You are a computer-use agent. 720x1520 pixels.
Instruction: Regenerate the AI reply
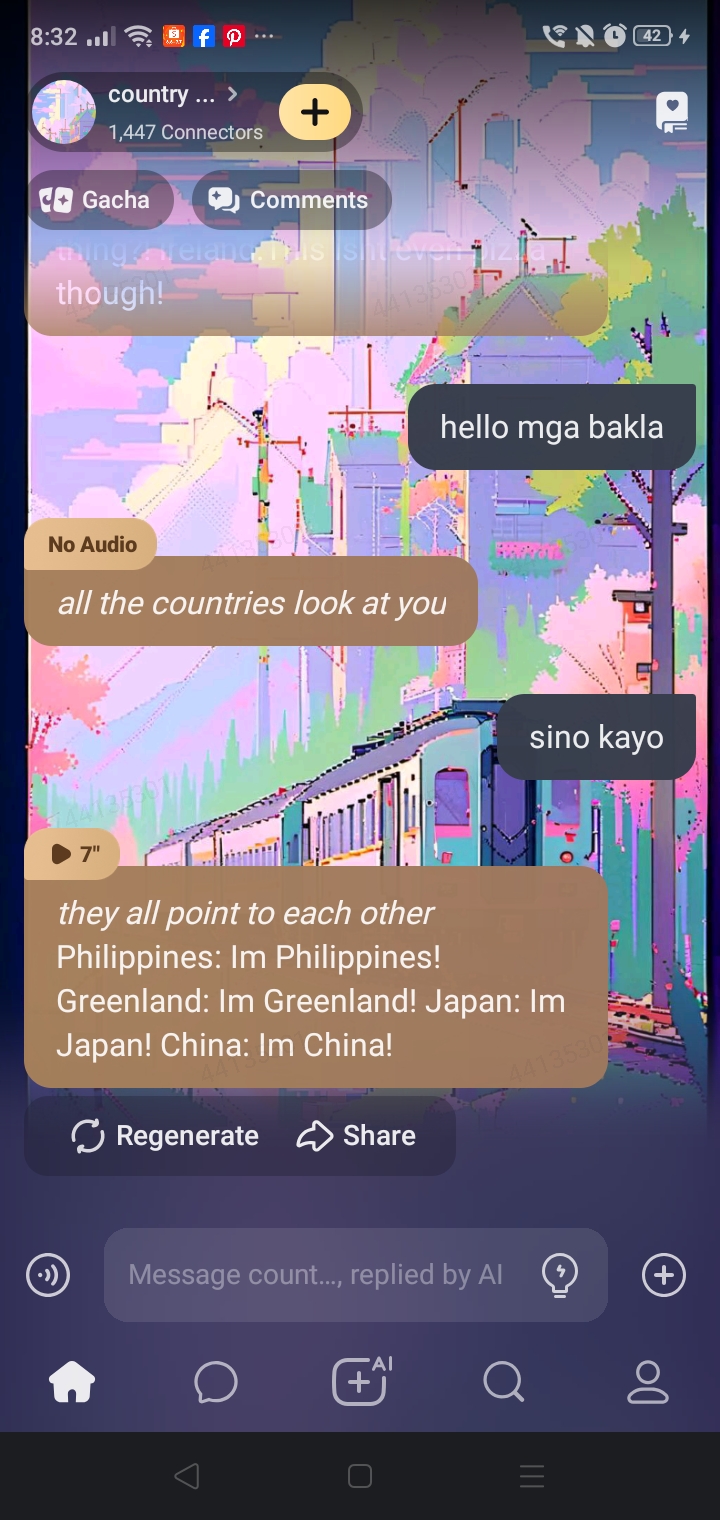point(165,1136)
